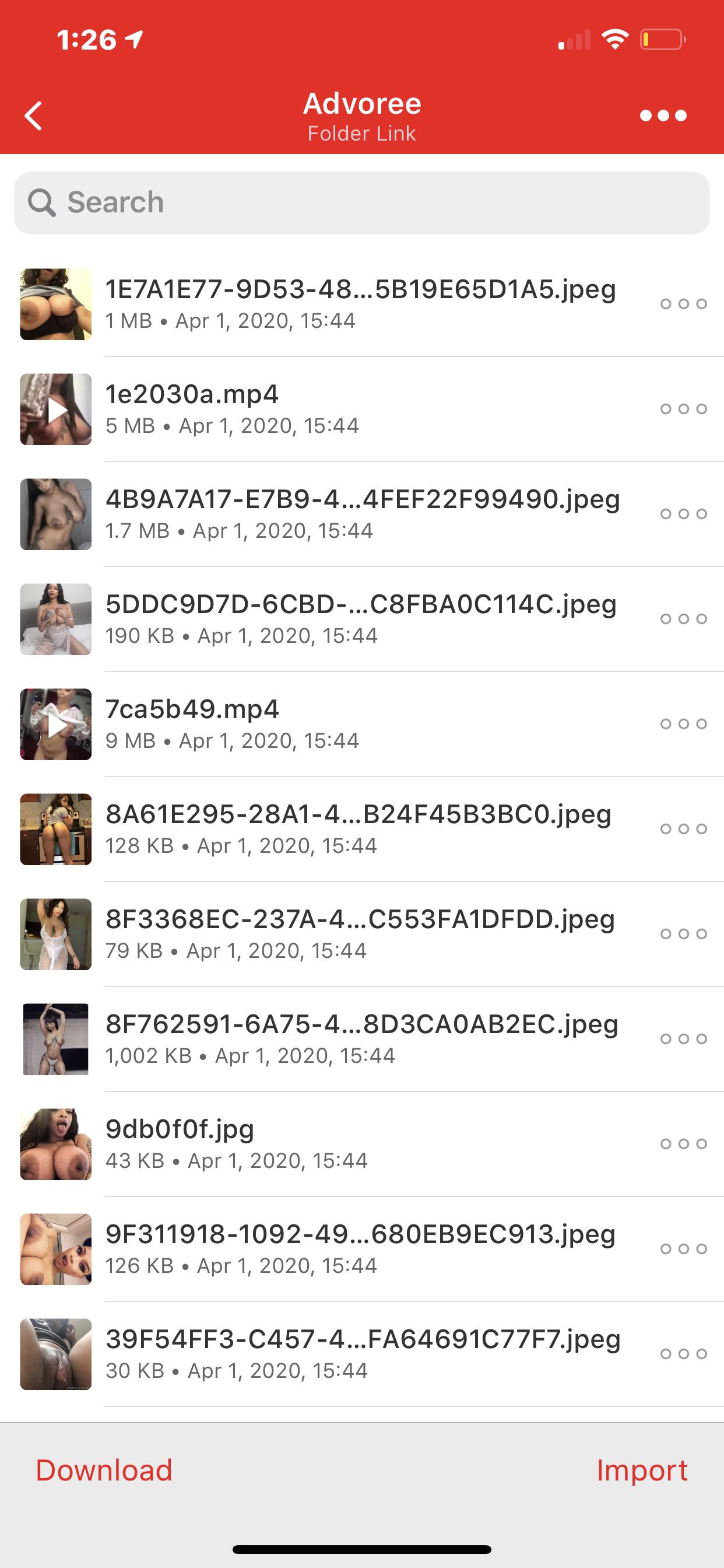Import the folder to your account
This screenshot has height=1568, width=724.
[641, 1471]
